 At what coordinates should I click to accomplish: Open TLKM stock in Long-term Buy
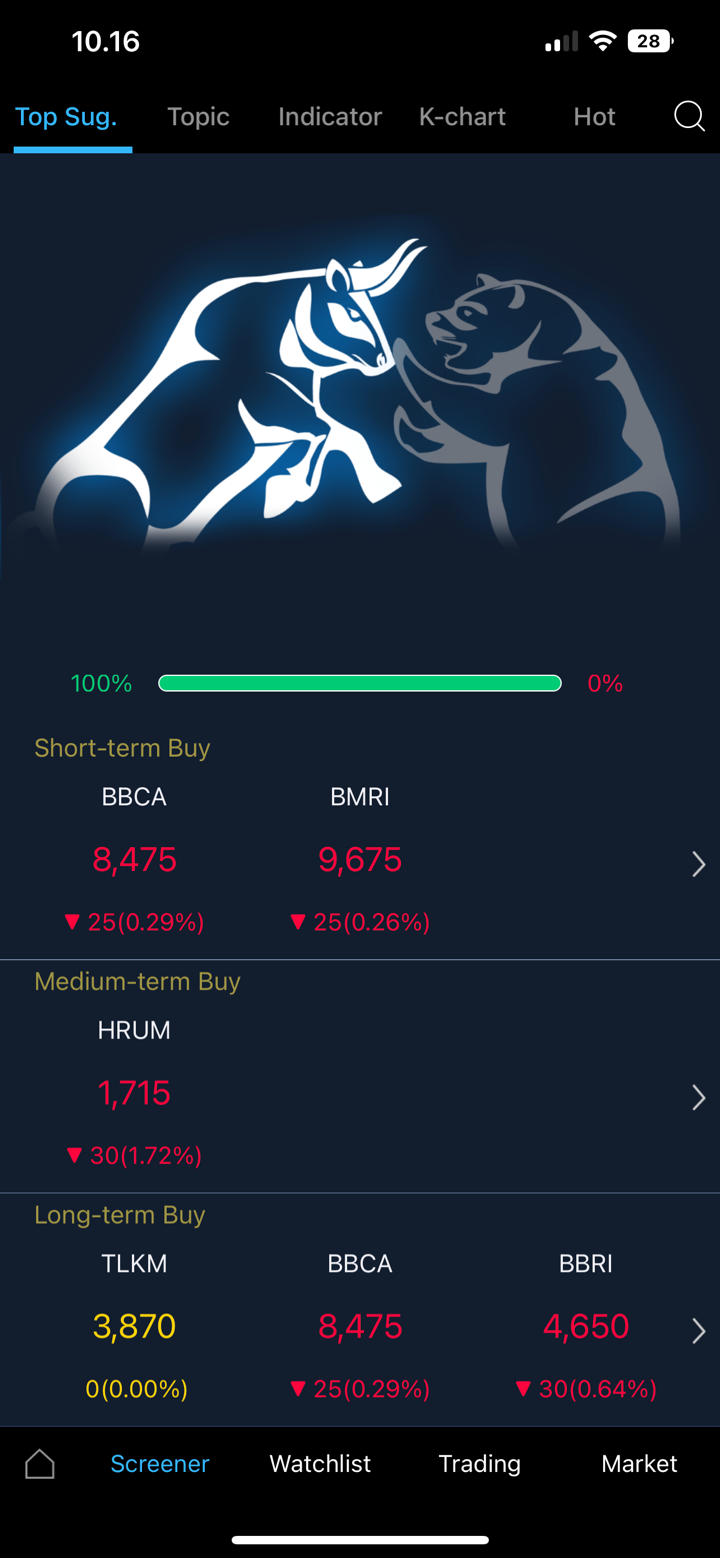click(x=135, y=1326)
